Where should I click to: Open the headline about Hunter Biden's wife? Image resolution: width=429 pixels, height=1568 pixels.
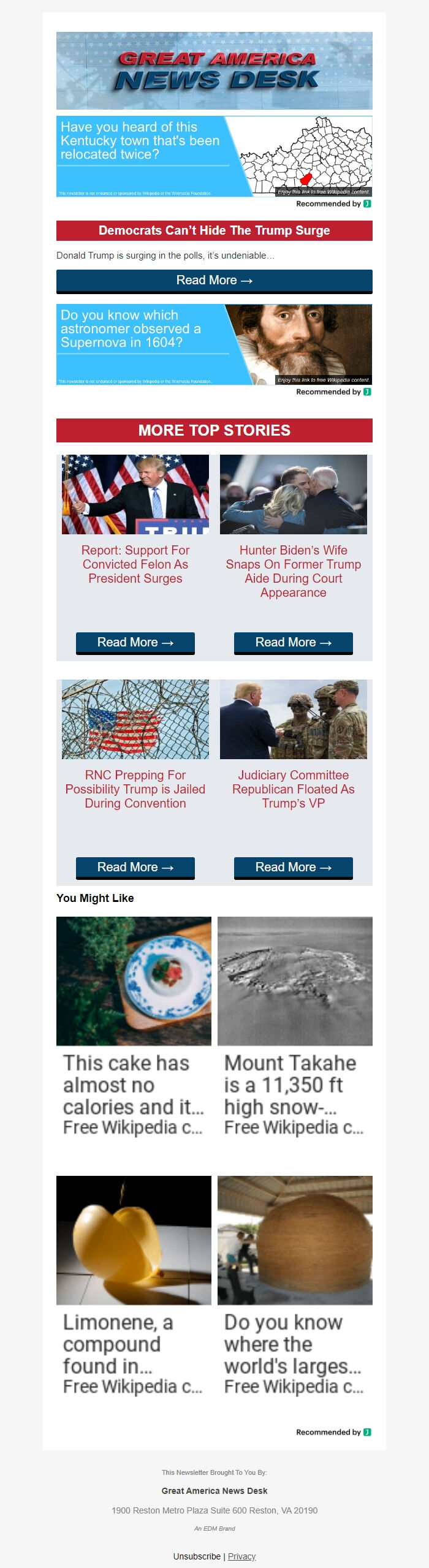pos(293,571)
